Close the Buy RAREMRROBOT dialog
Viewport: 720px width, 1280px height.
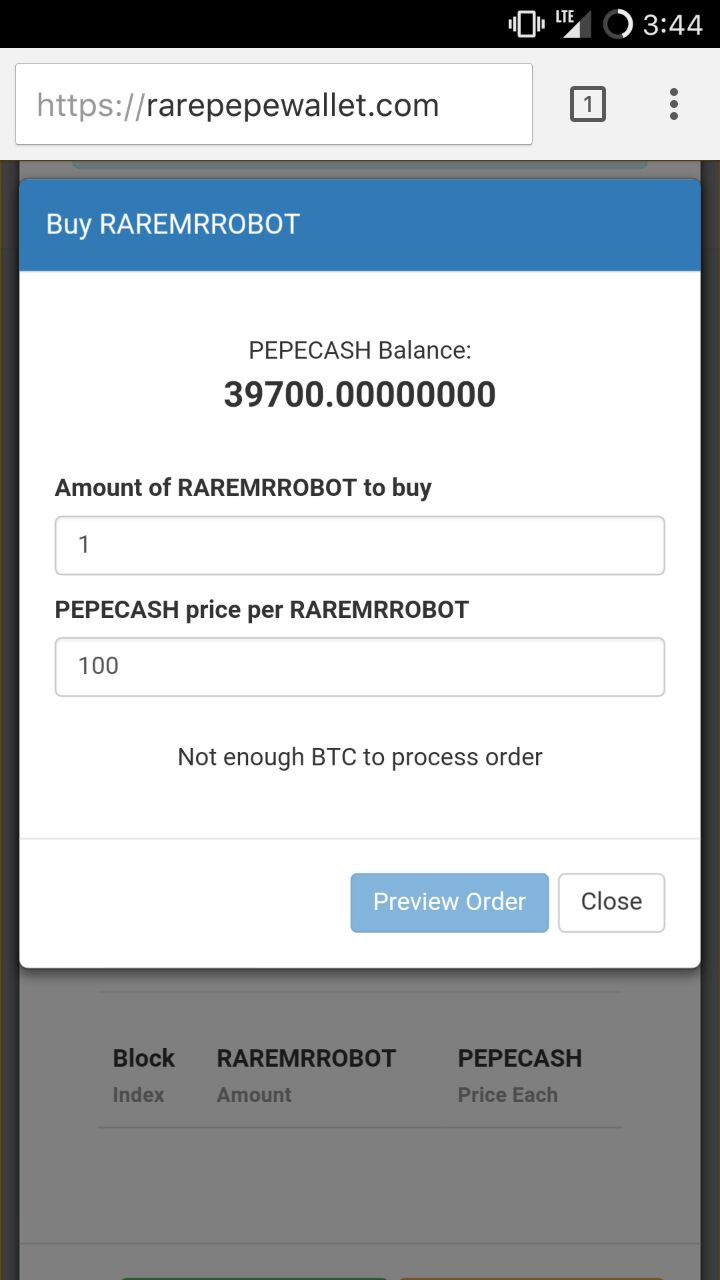611,902
